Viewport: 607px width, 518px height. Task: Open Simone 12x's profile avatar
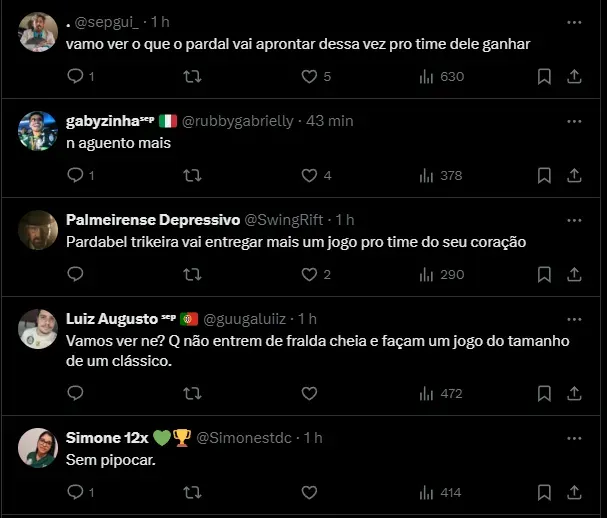(38, 447)
